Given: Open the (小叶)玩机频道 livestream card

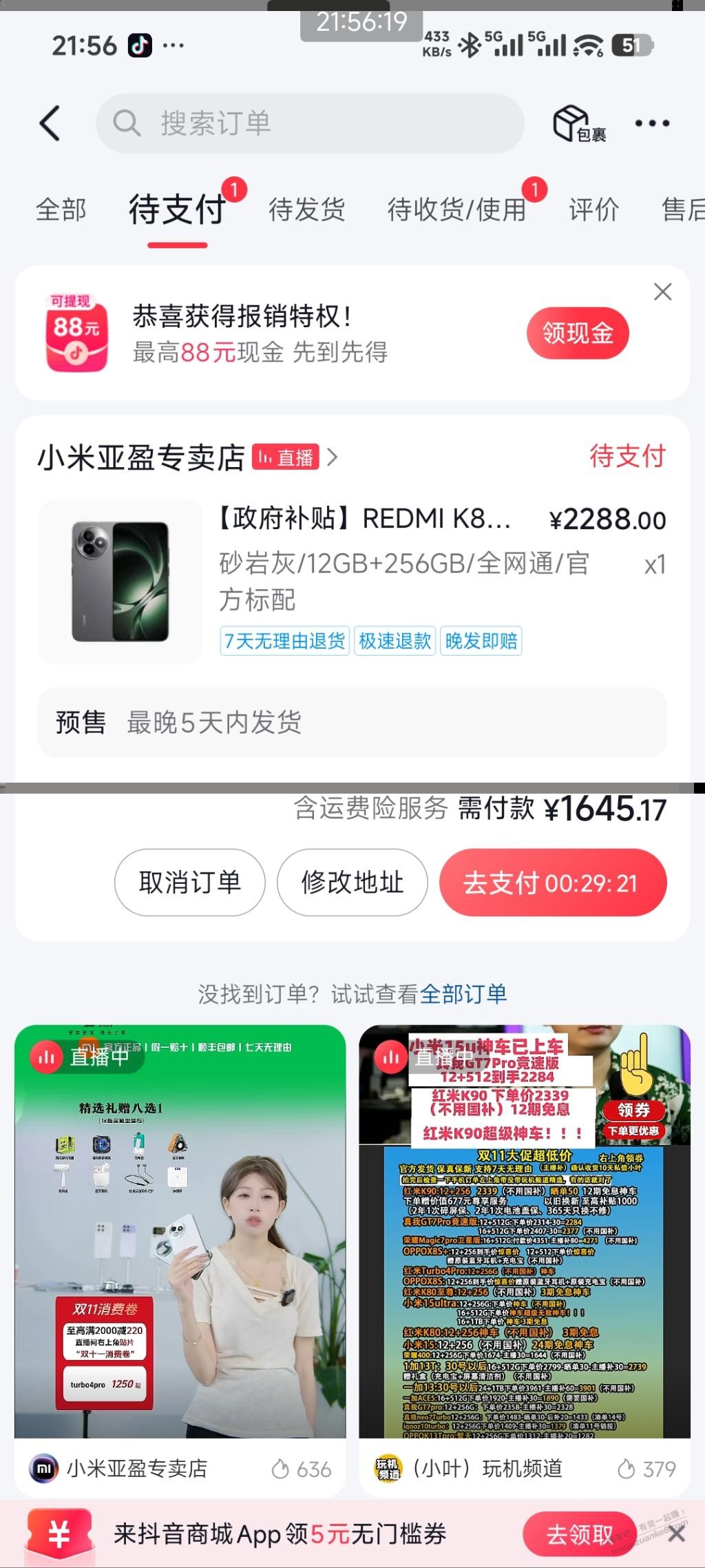Looking at the screenshot, I should [x=524, y=1233].
